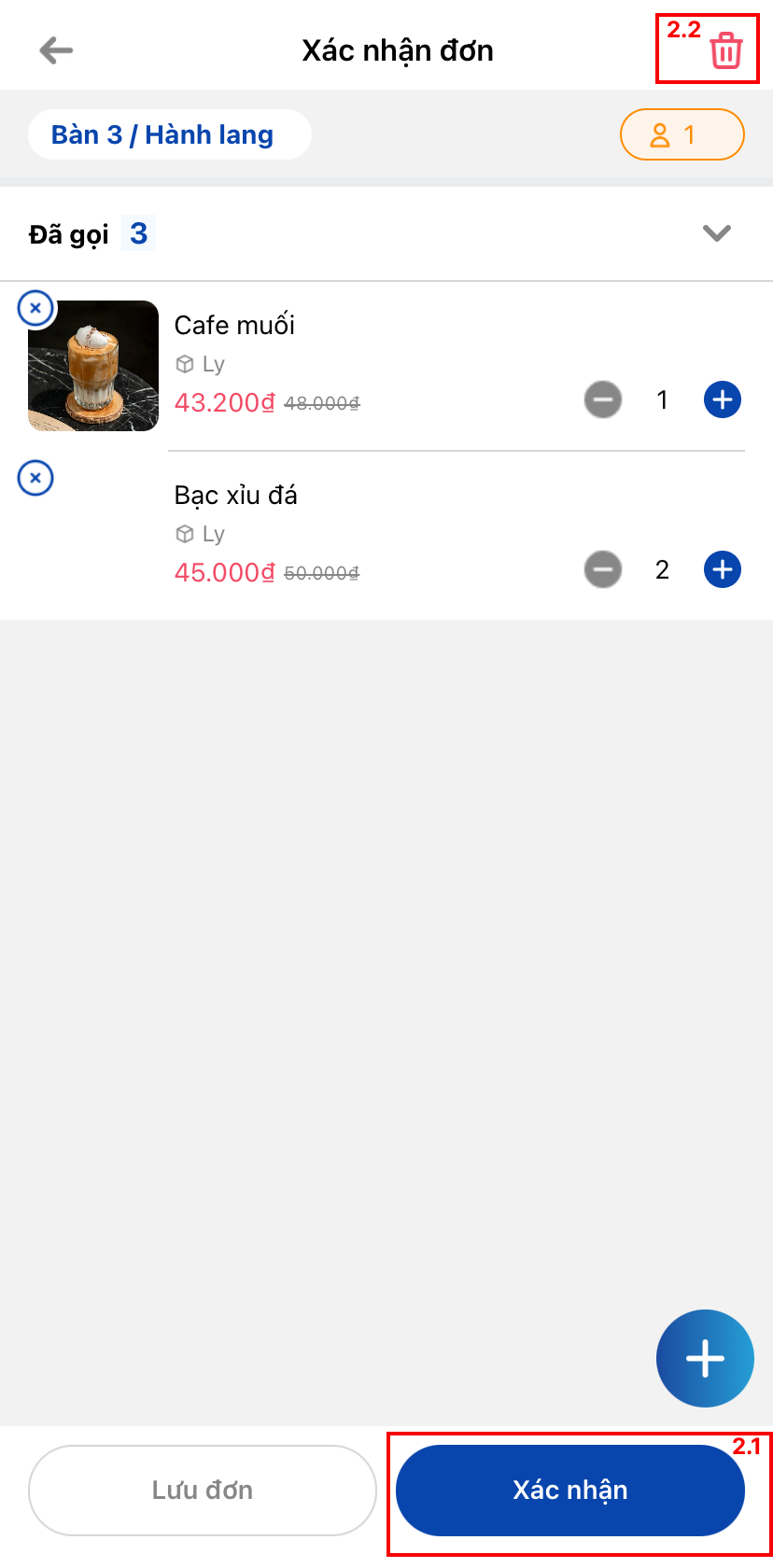Screen dimensions: 773x1568
Task: Remove Cafe muối from the order
Action: tap(35, 308)
